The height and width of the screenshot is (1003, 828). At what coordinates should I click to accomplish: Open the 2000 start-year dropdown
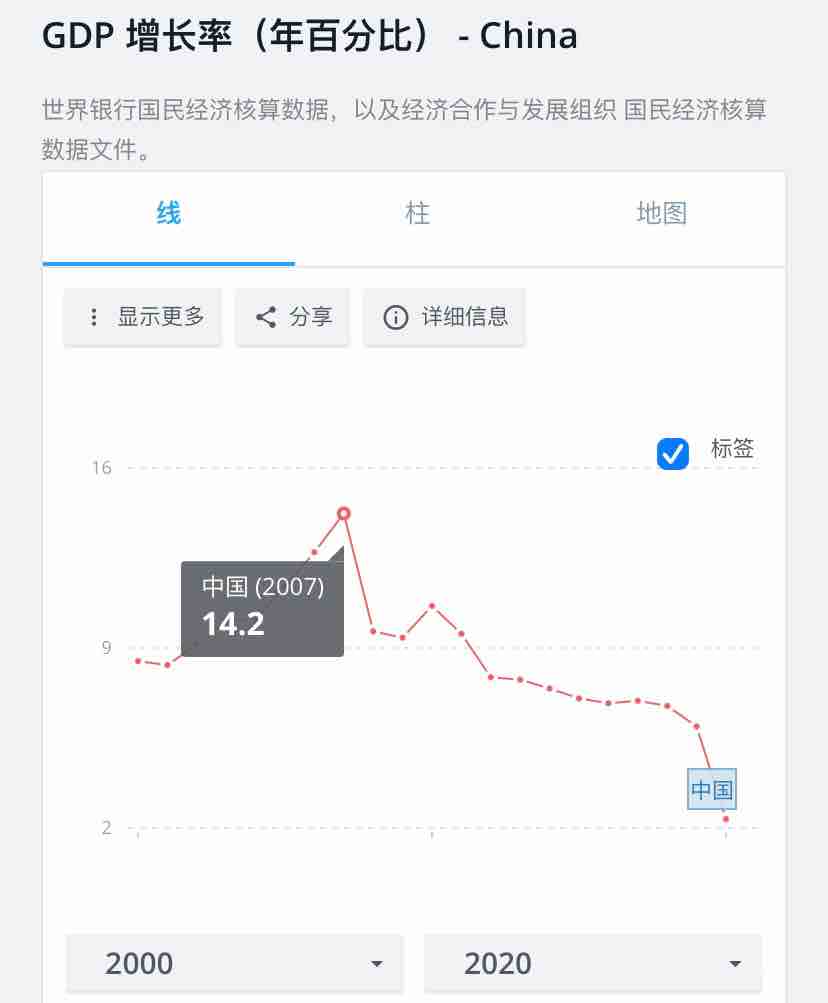[234, 963]
